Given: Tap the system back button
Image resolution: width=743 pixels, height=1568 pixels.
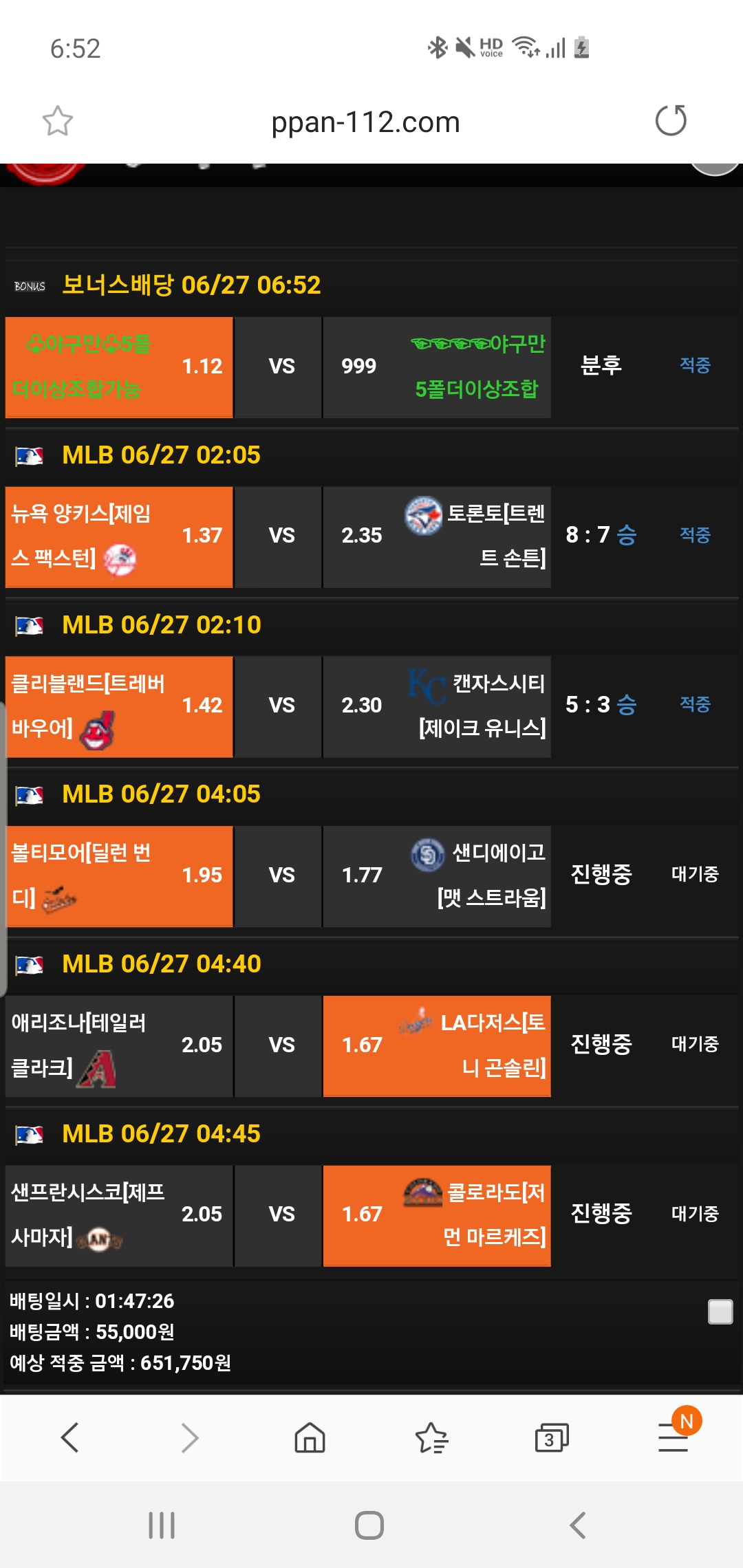Looking at the screenshot, I should click(x=578, y=1525).
